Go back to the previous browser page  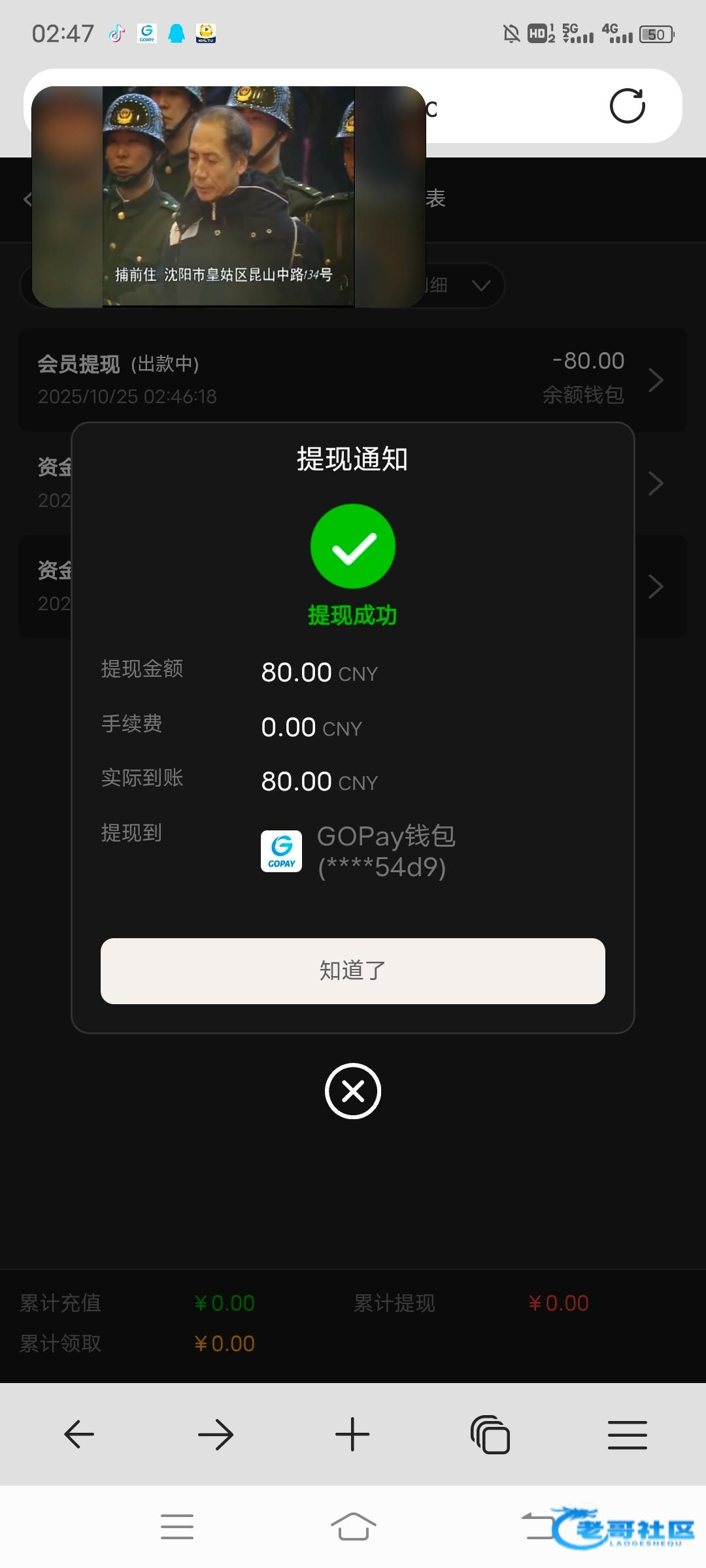click(79, 1435)
